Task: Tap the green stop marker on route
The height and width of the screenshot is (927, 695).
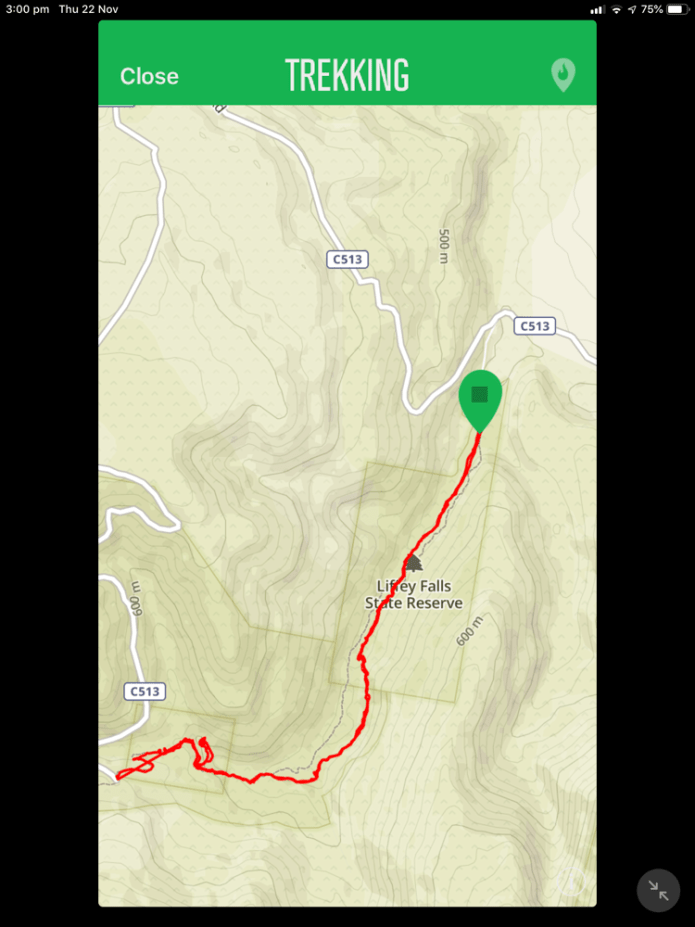Action: [x=480, y=397]
